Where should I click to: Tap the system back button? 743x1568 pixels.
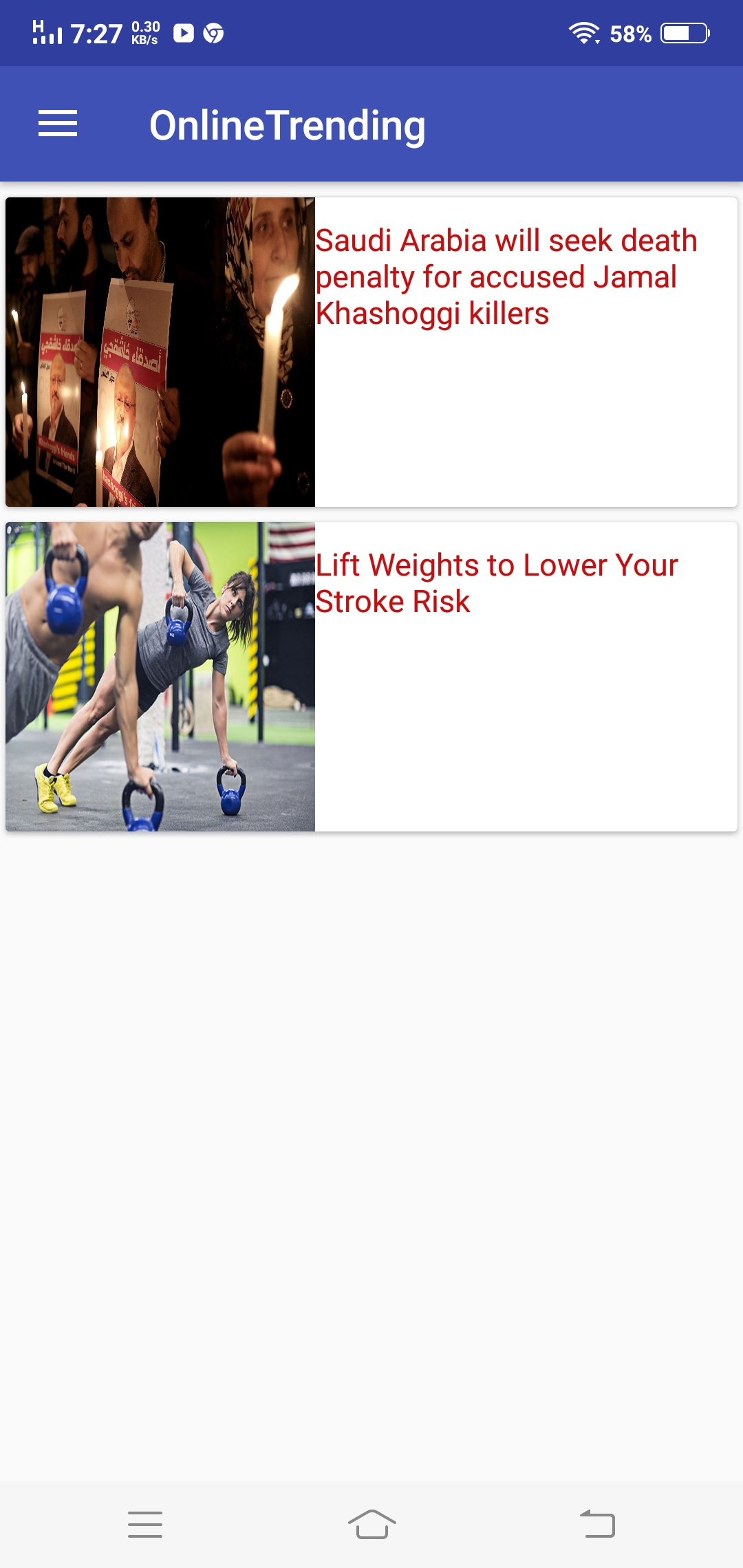[x=597, y=1524]
